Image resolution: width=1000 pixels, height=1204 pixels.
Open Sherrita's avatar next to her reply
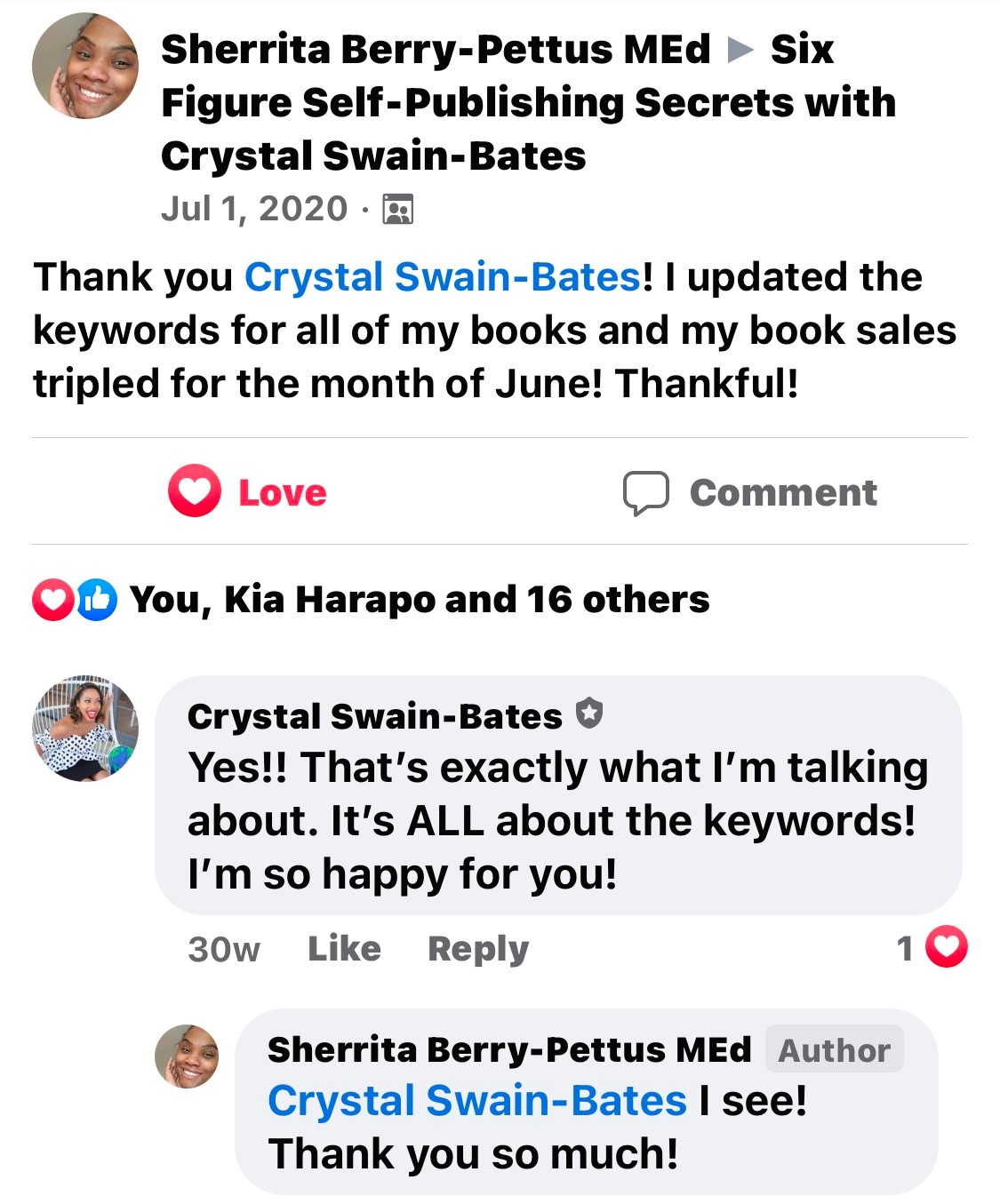[187, 1056]
